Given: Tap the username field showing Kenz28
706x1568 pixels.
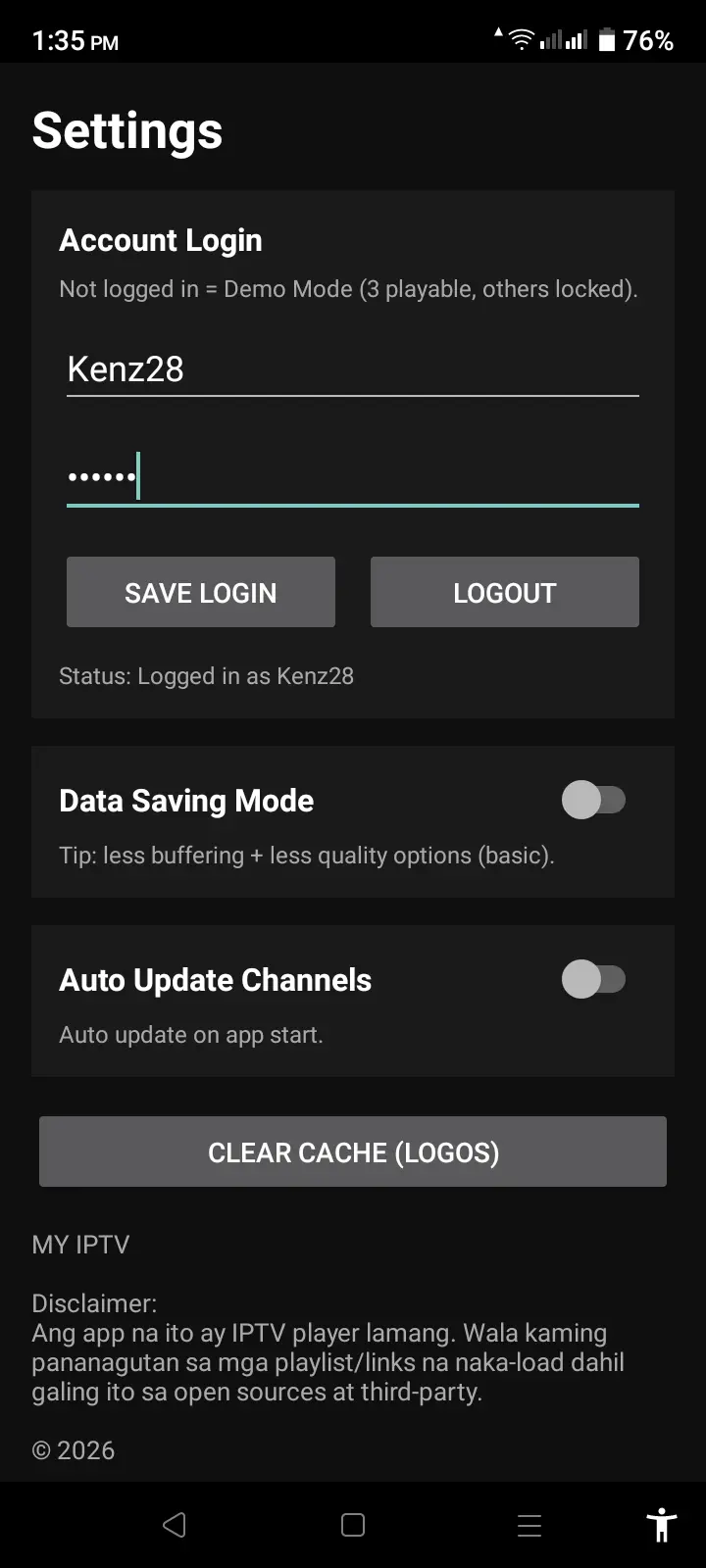Looking at the screenshot, I should tap(353, 369).
